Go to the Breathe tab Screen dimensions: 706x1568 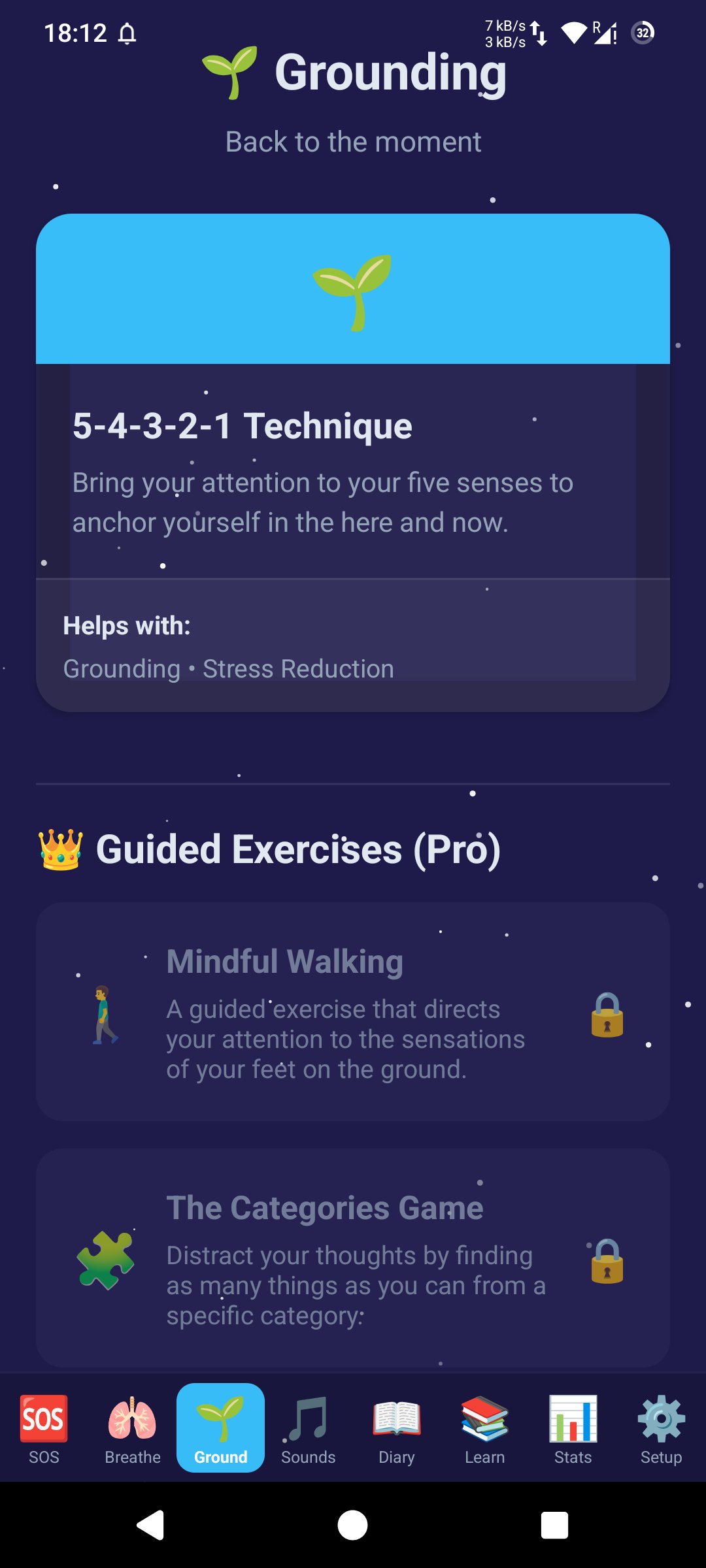(x=132, y=1428)
